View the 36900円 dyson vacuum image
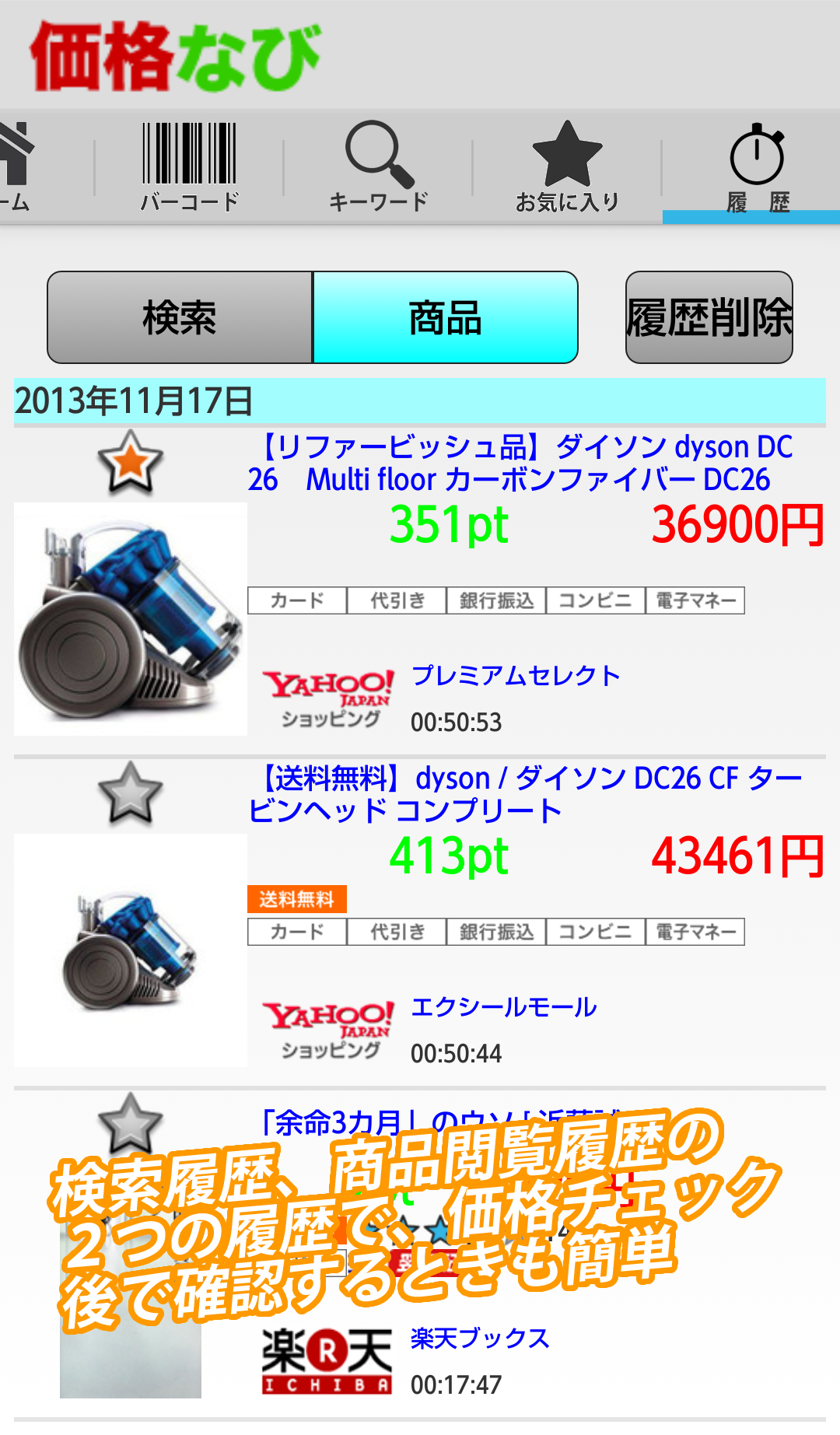The height and width of the screenshot is (1435, 840). [x=131, y=619]
